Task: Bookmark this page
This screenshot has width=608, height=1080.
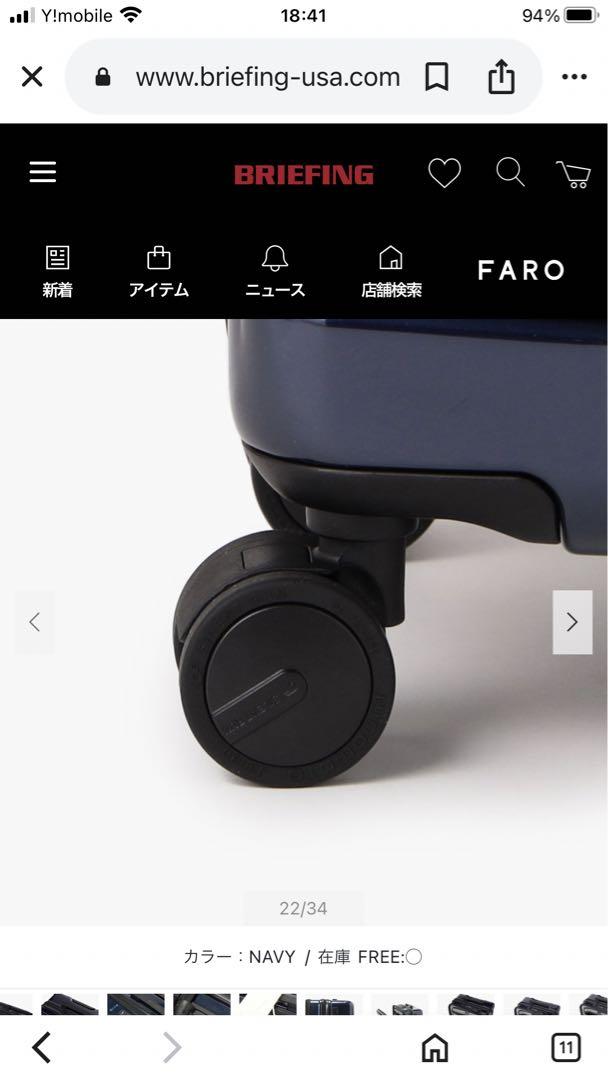Action: coord(437,77)
